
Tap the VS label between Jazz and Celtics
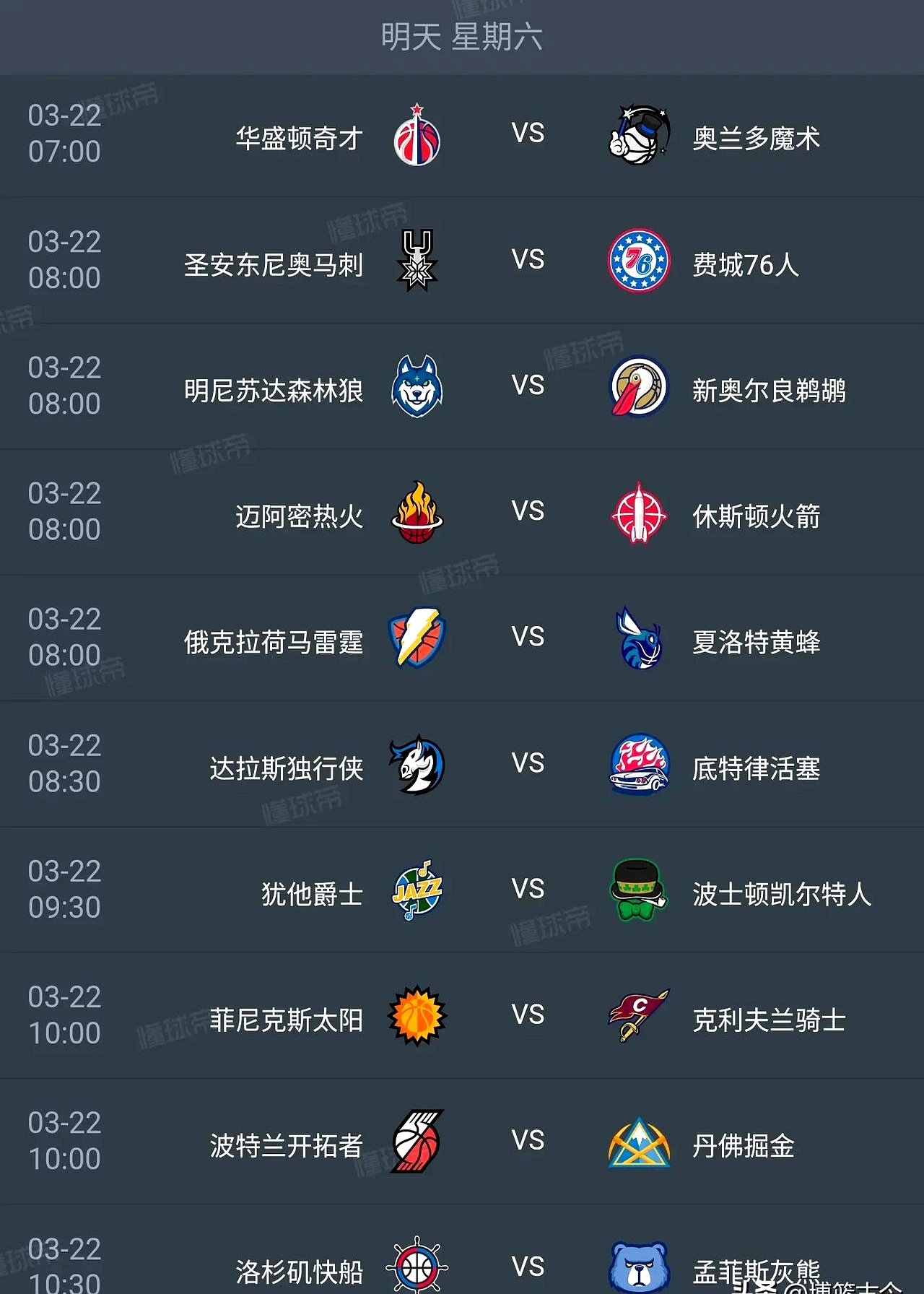pos(529,890)
